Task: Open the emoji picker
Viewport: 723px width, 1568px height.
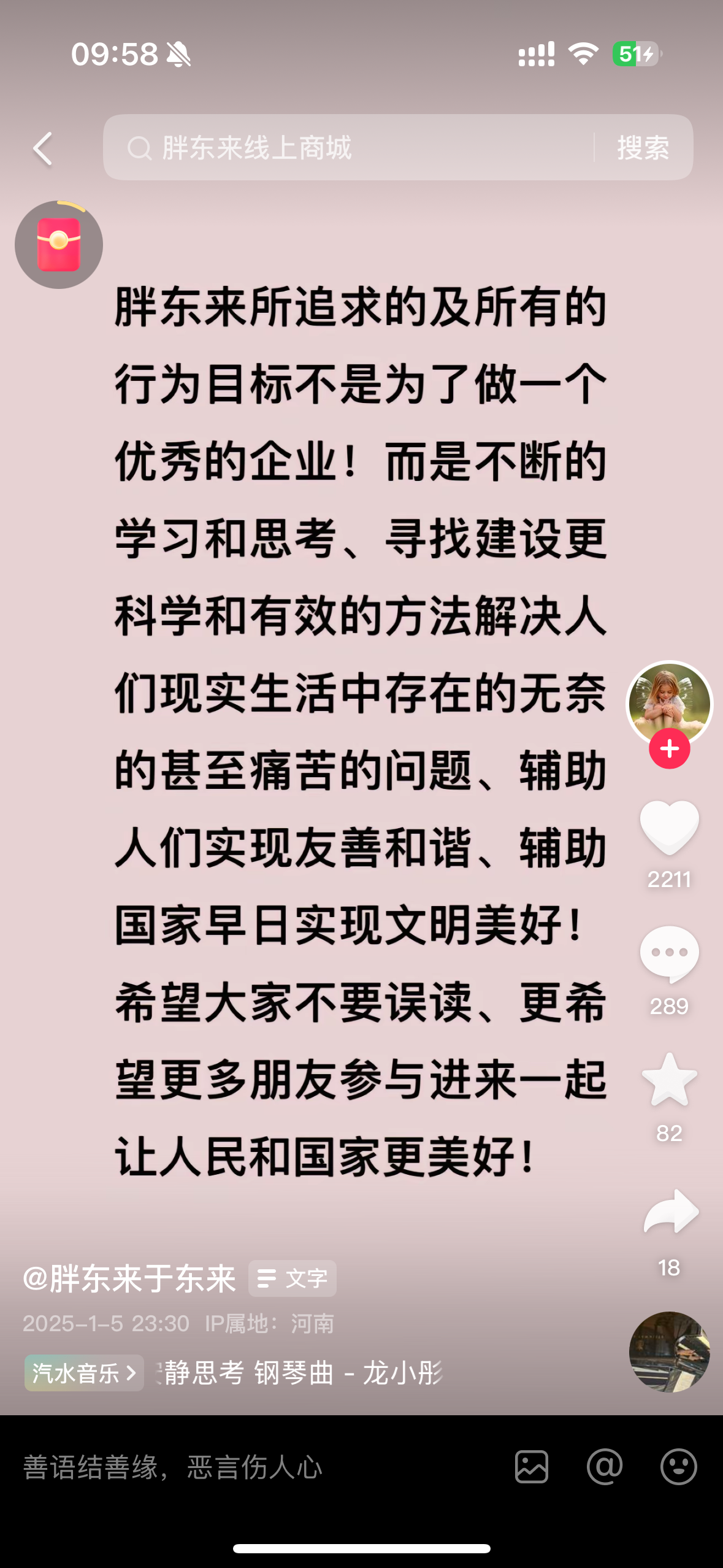Action: coord(678,1467)
